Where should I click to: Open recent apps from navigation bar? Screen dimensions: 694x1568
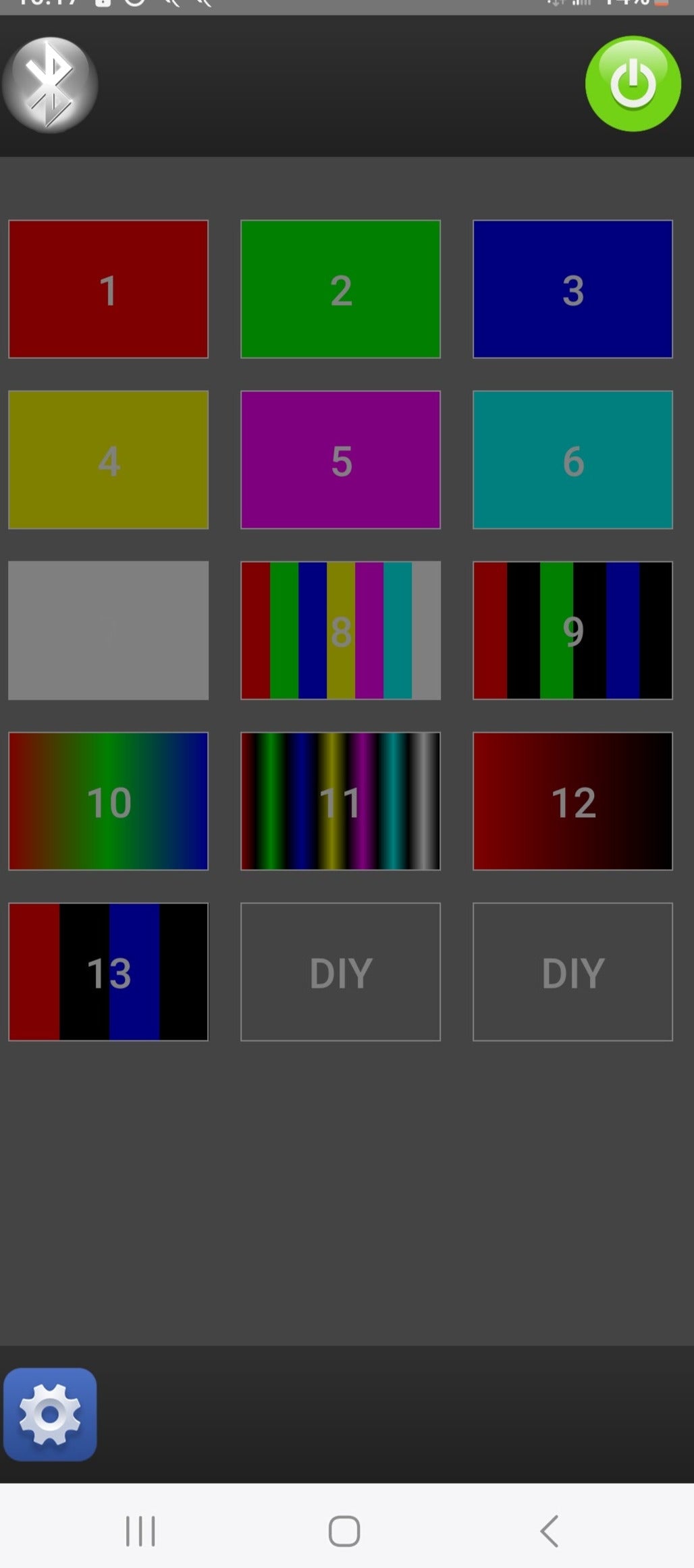[140, 1530]
